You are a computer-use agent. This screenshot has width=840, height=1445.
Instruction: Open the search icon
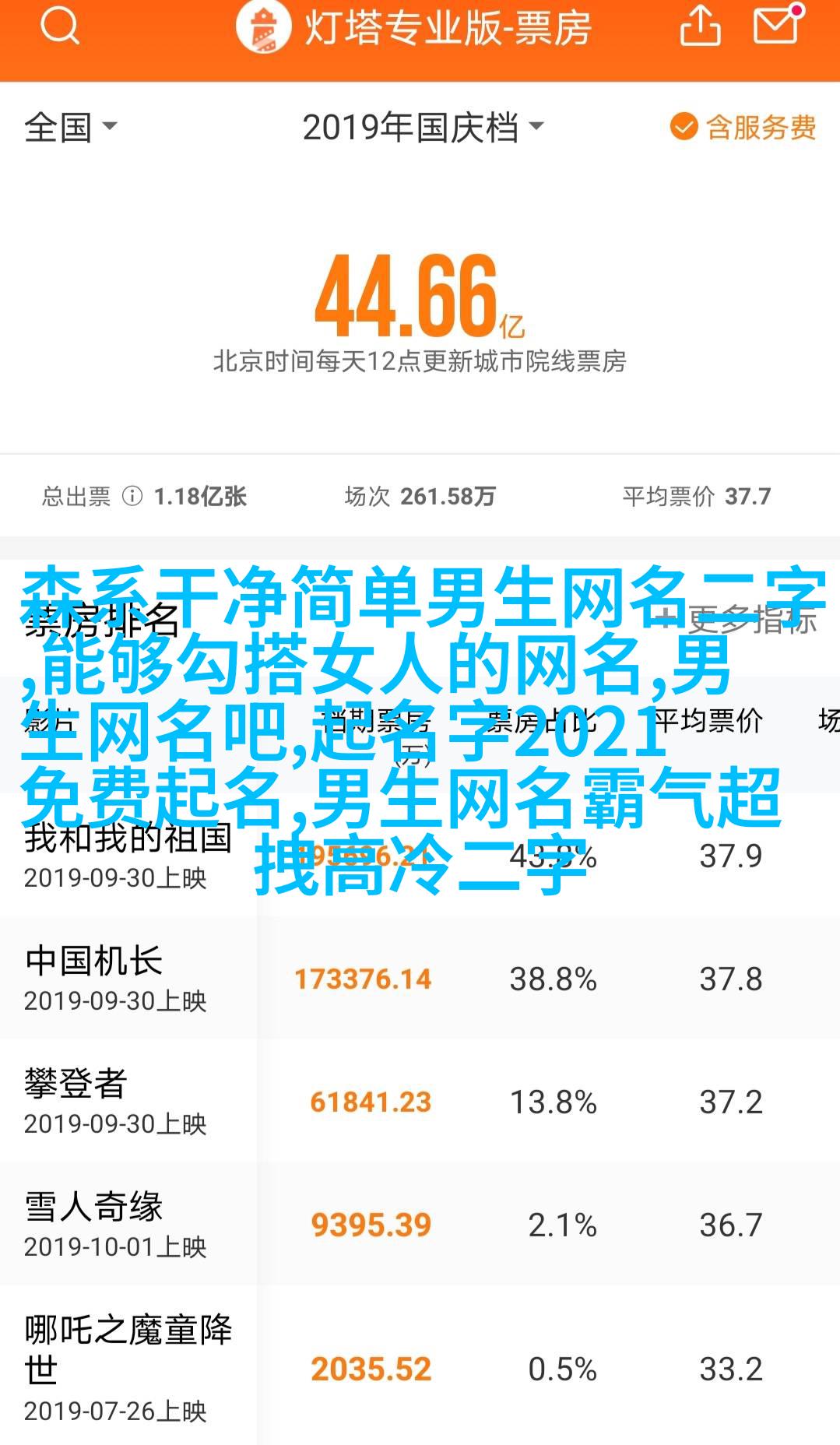coord(60,26)
